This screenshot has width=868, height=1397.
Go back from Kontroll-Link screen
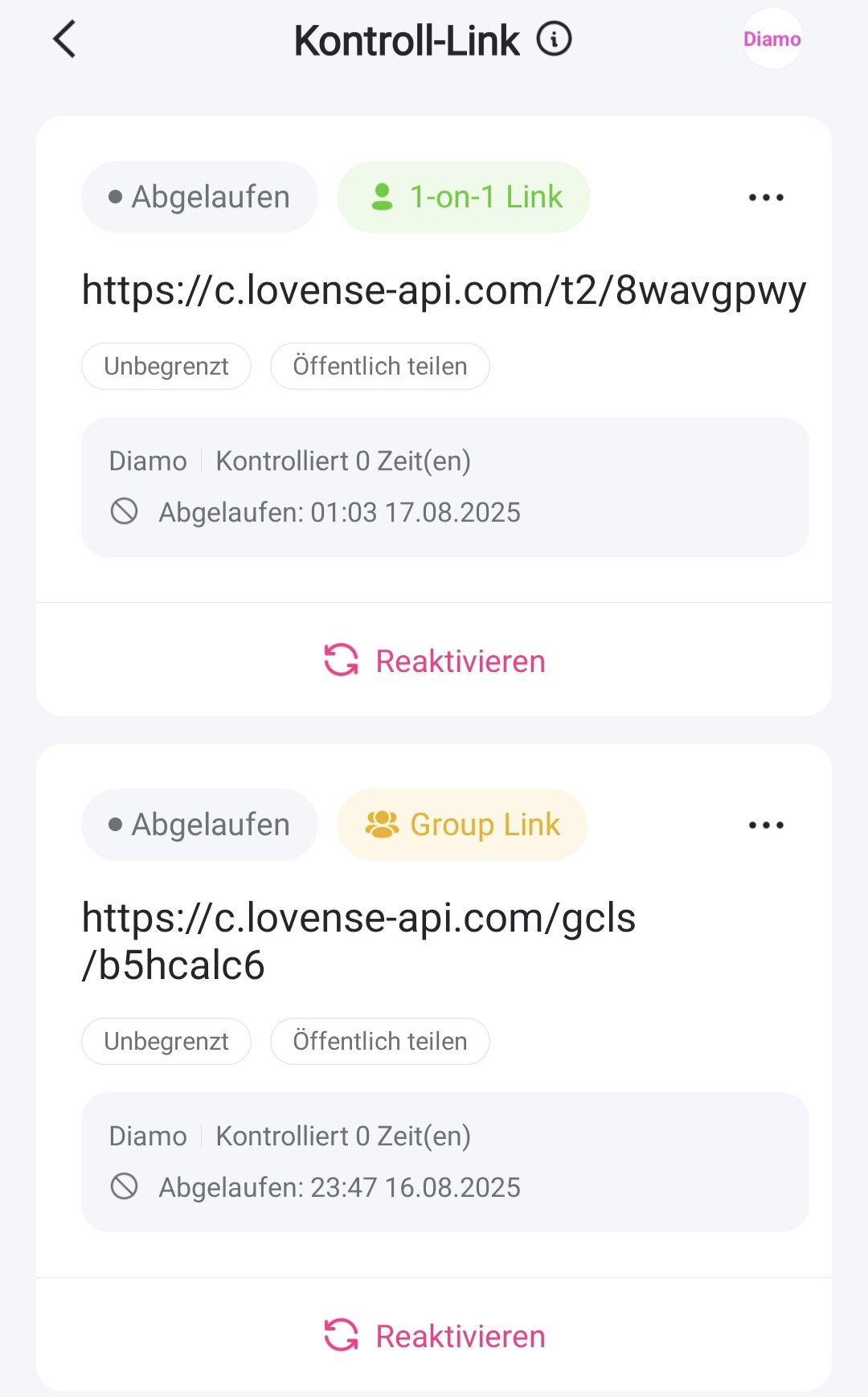pos(64,39)
